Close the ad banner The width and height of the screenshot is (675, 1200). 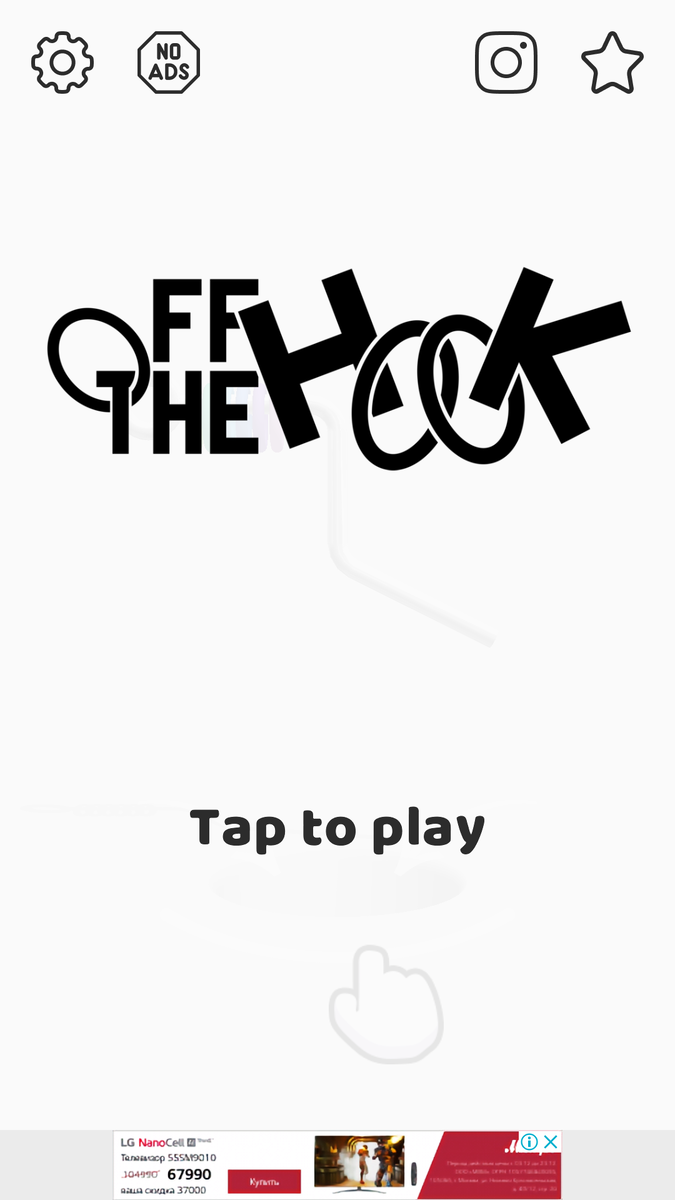point(550,1142)
